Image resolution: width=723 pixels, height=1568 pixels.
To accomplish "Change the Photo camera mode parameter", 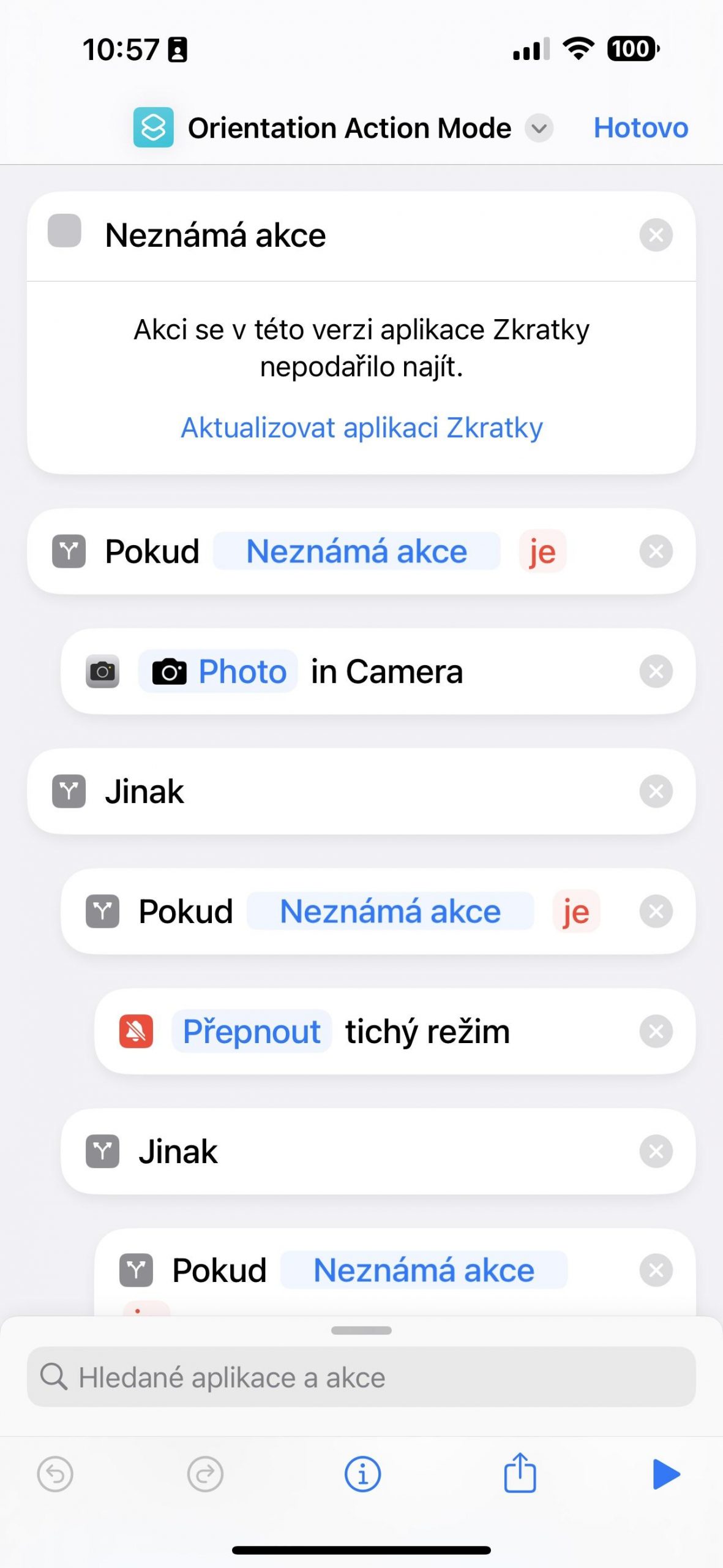I will [219, 671].
